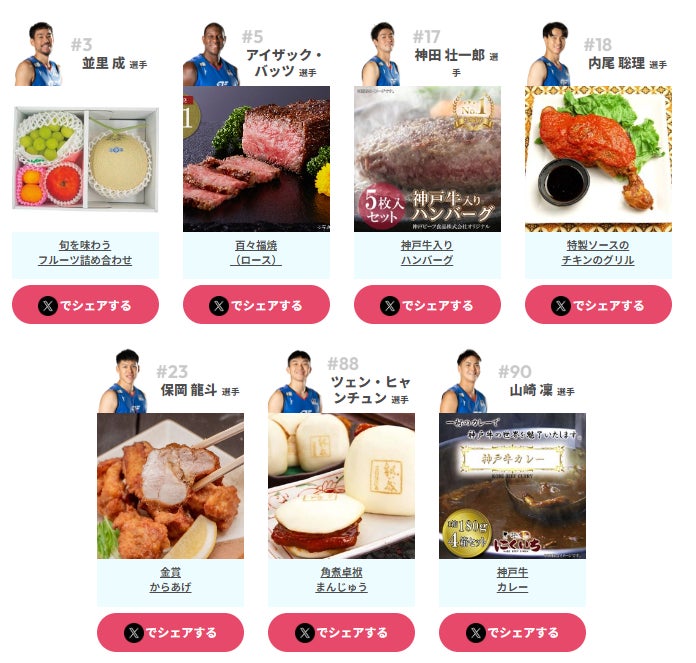Image resolution: width=696 pixels, height=663 pixels.
Task: Open the 特製ソースのチキンのグリル link
Action: tap(598, 253)
